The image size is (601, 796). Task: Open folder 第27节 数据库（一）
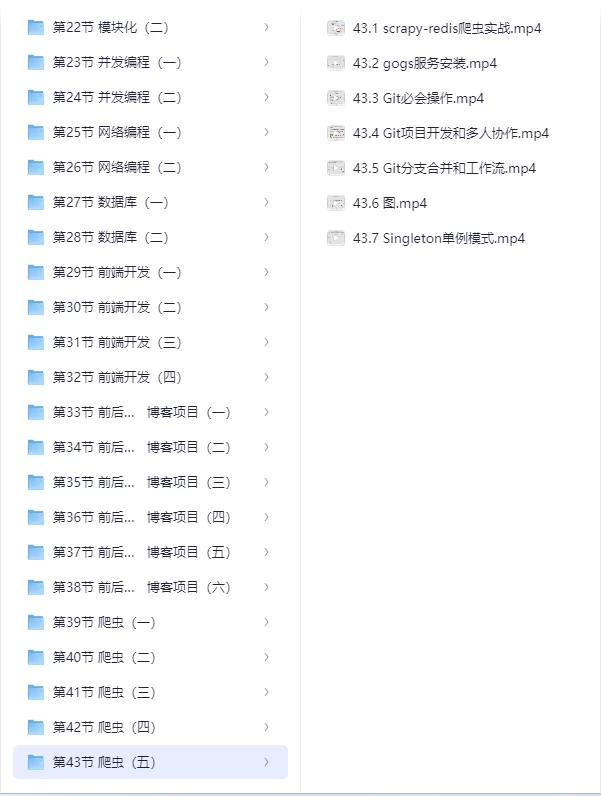click(110, 202)
